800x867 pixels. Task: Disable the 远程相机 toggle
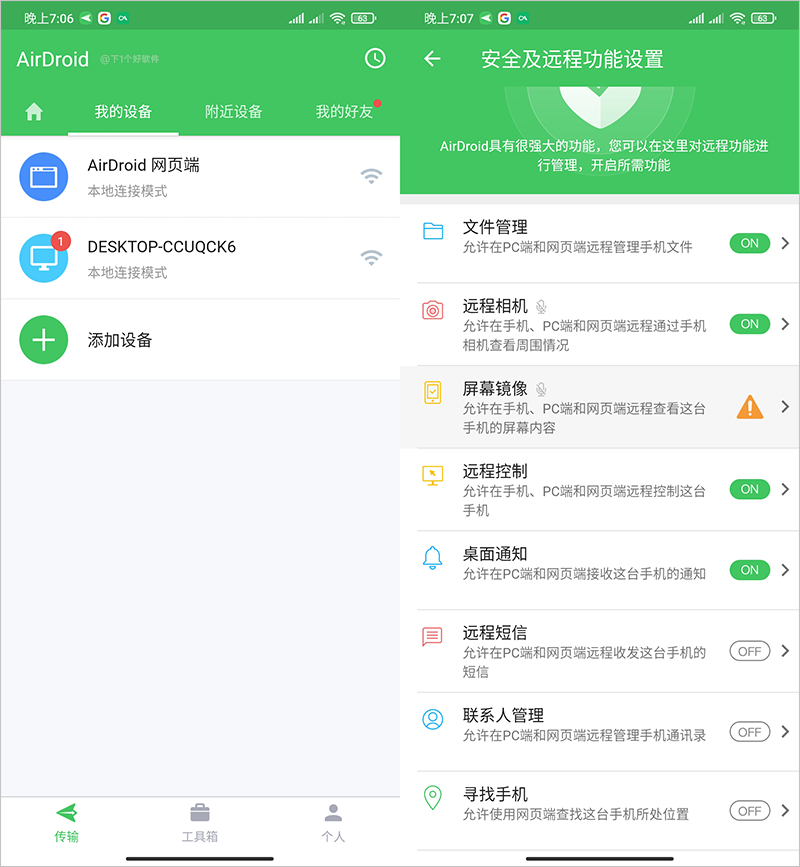[749, 324]
